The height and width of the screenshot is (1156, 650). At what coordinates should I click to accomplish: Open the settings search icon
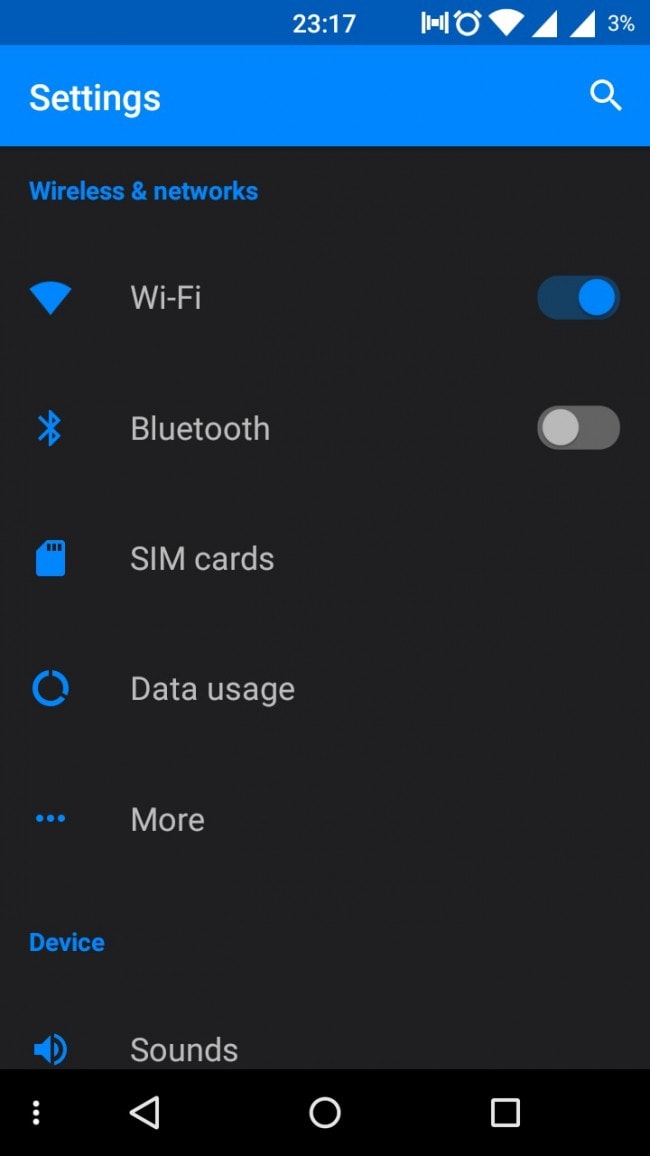606,96
